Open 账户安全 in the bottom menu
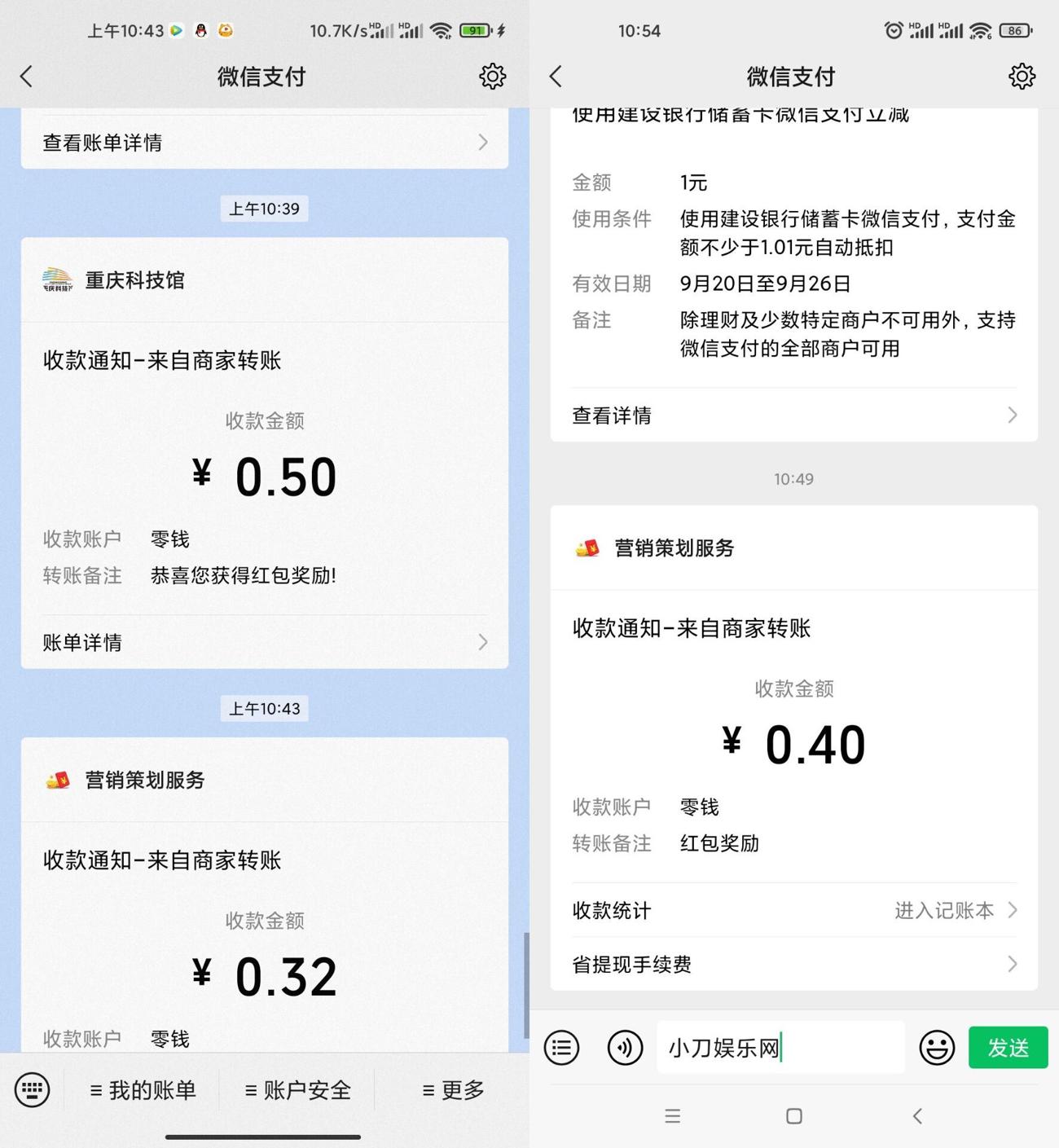Image resolution: width=1059 pixels, height=1148 pixels. point(297,1089)
